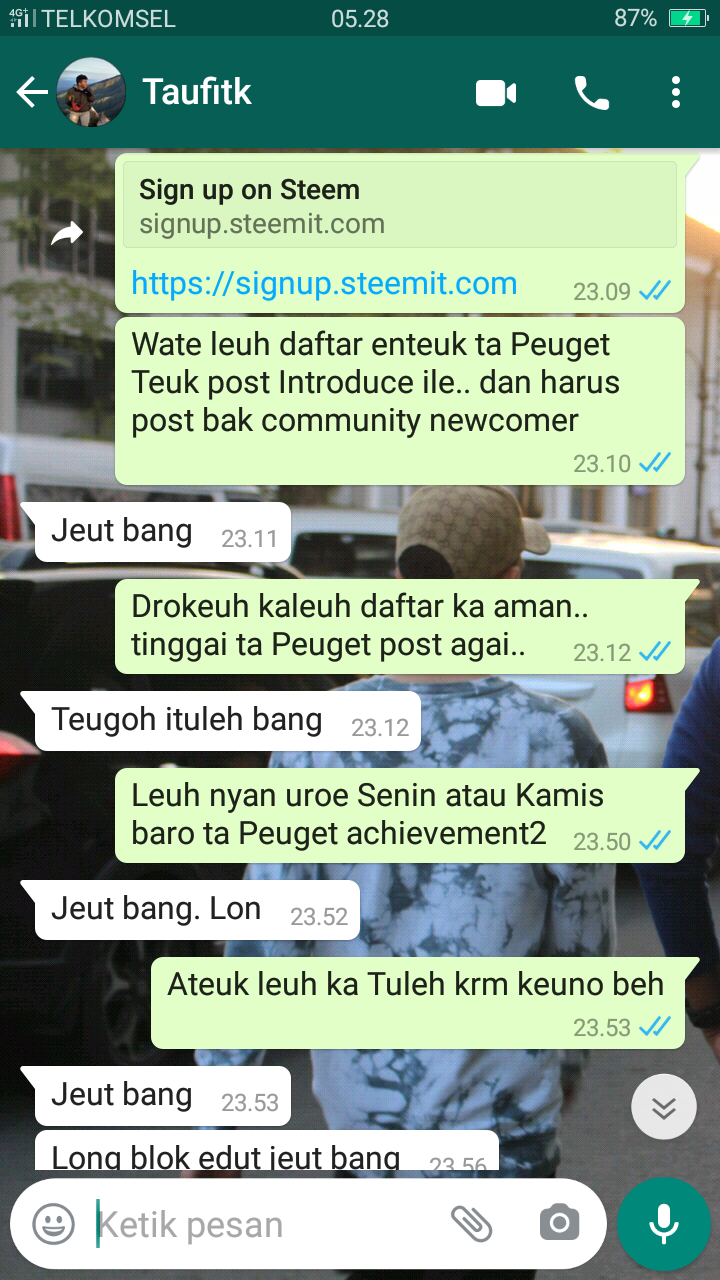
Task: Start a voice call with Taufitk
Action: [591, 93]
